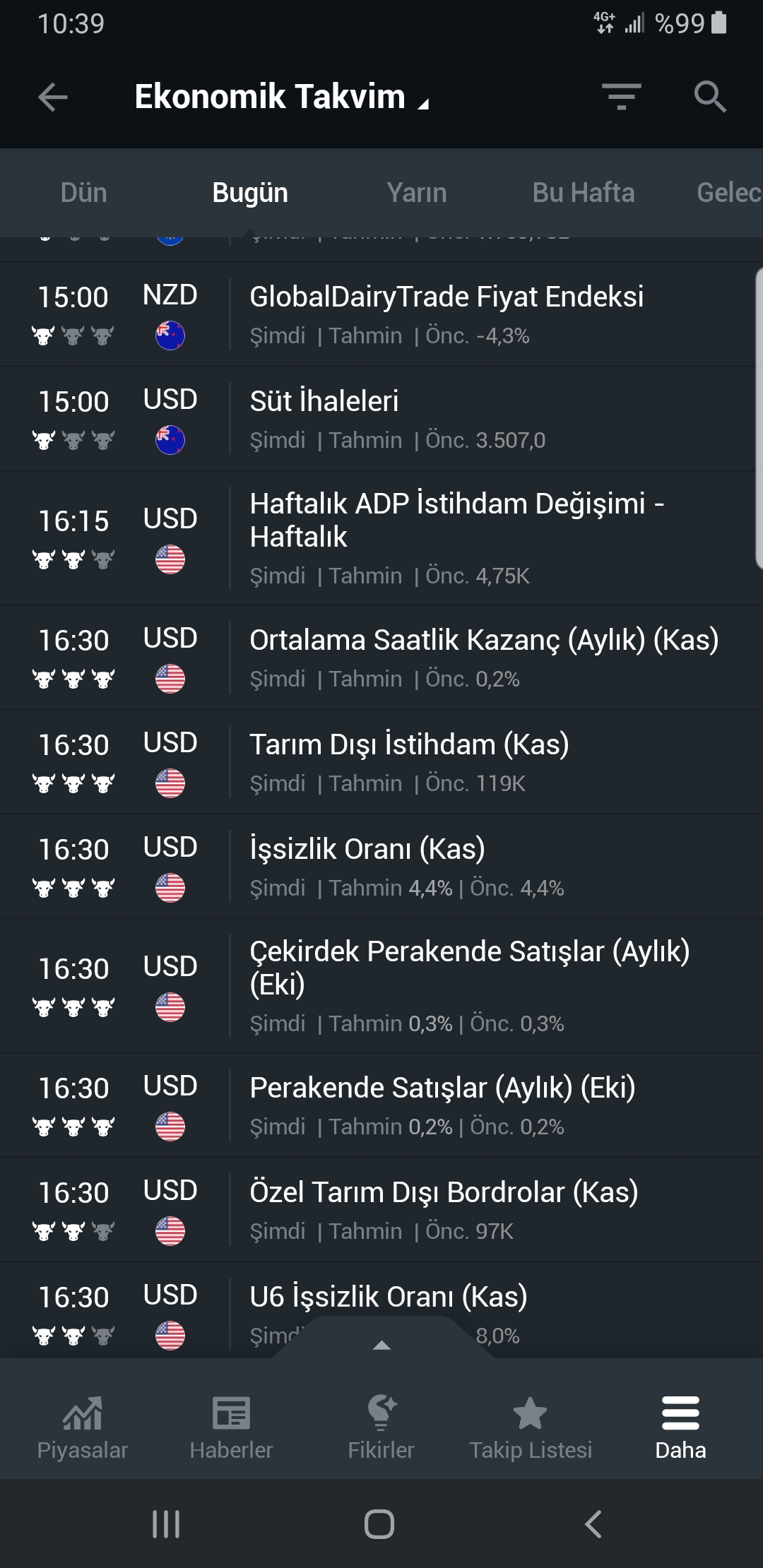Open Ortalama Saatlik Kazanç (Aylık) event
This screenshot has height=1568, width=763.
coord(484,641)
